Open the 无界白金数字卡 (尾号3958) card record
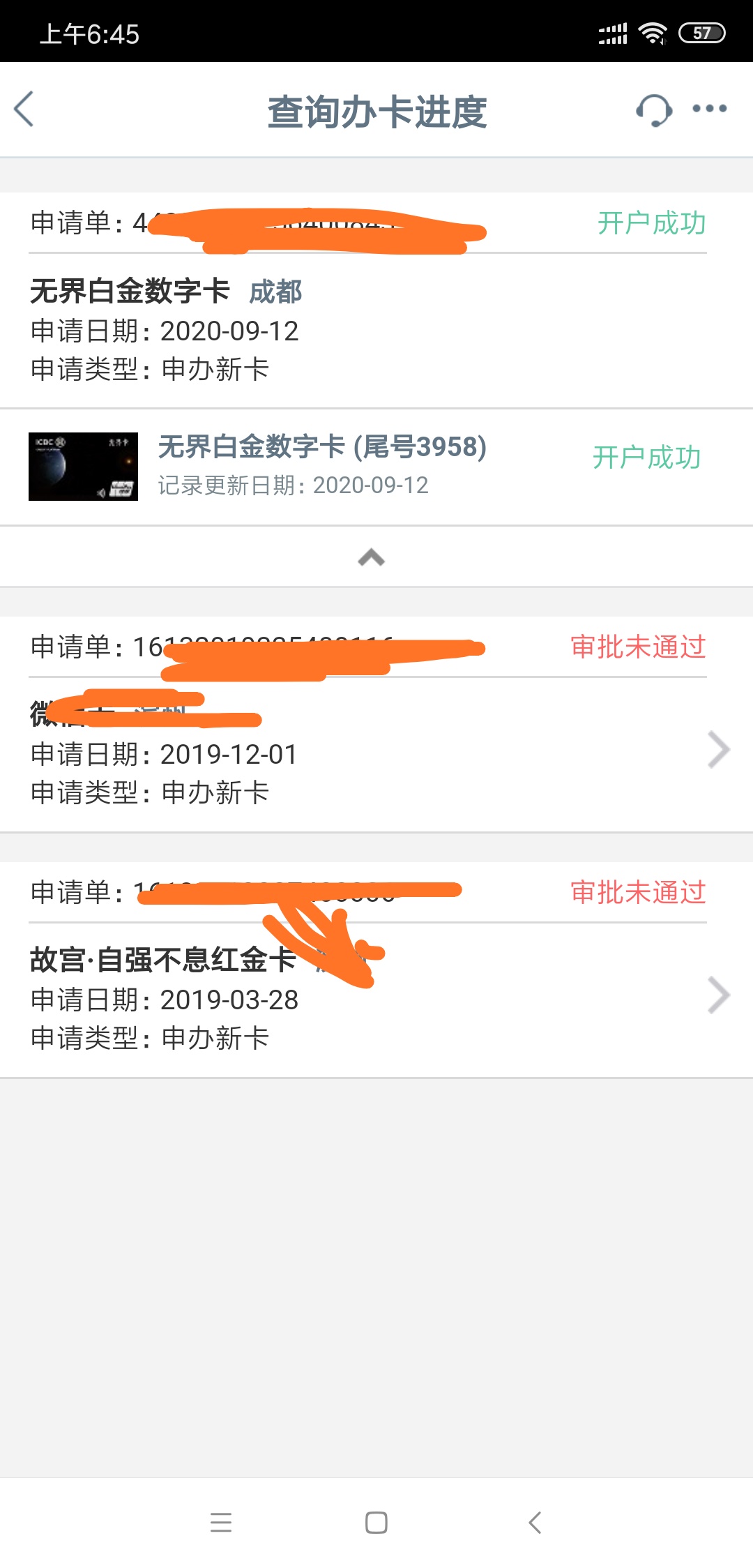 click(363, 466)
